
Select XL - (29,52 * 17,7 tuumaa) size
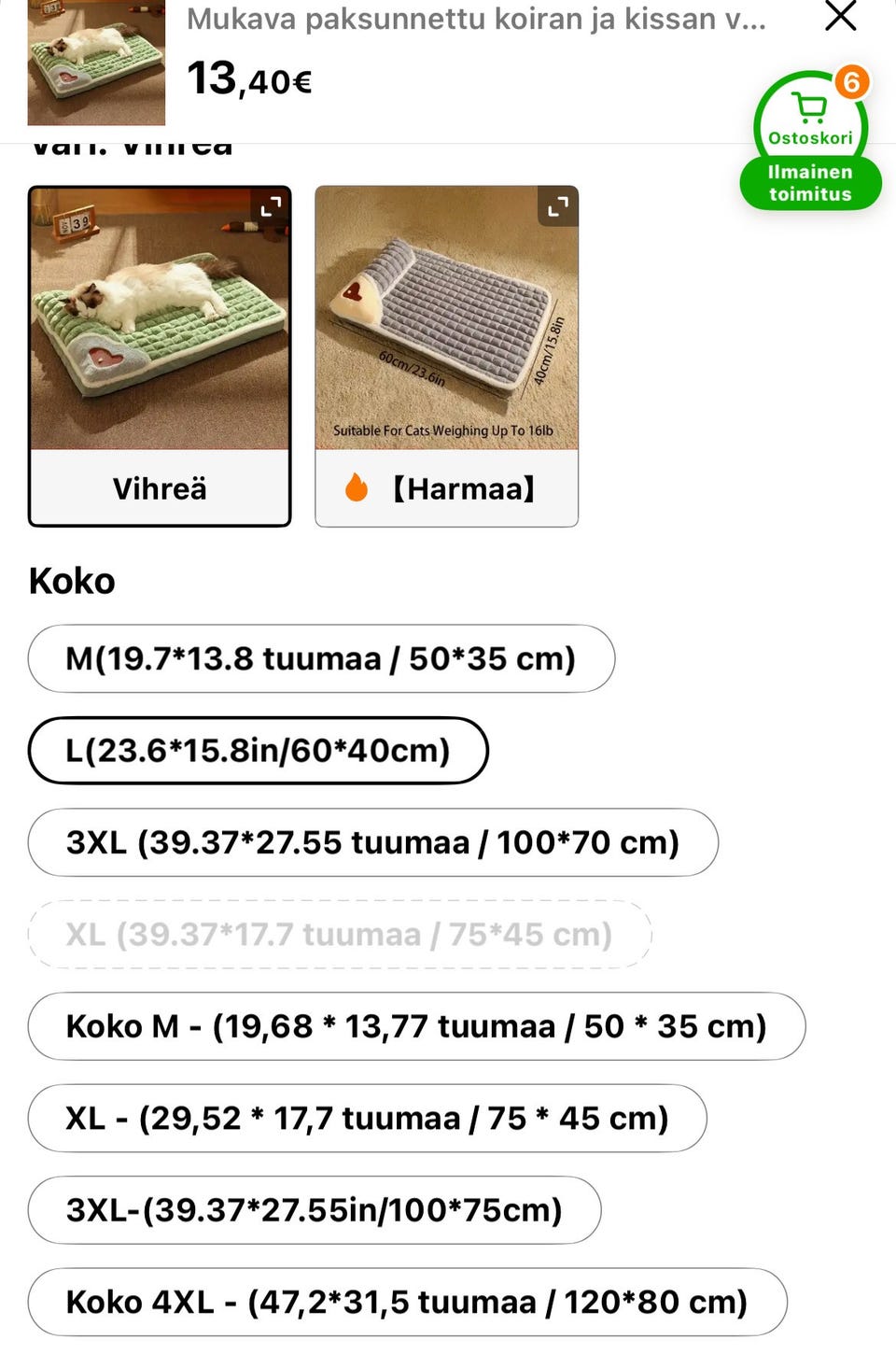(x=367, y=1118)
